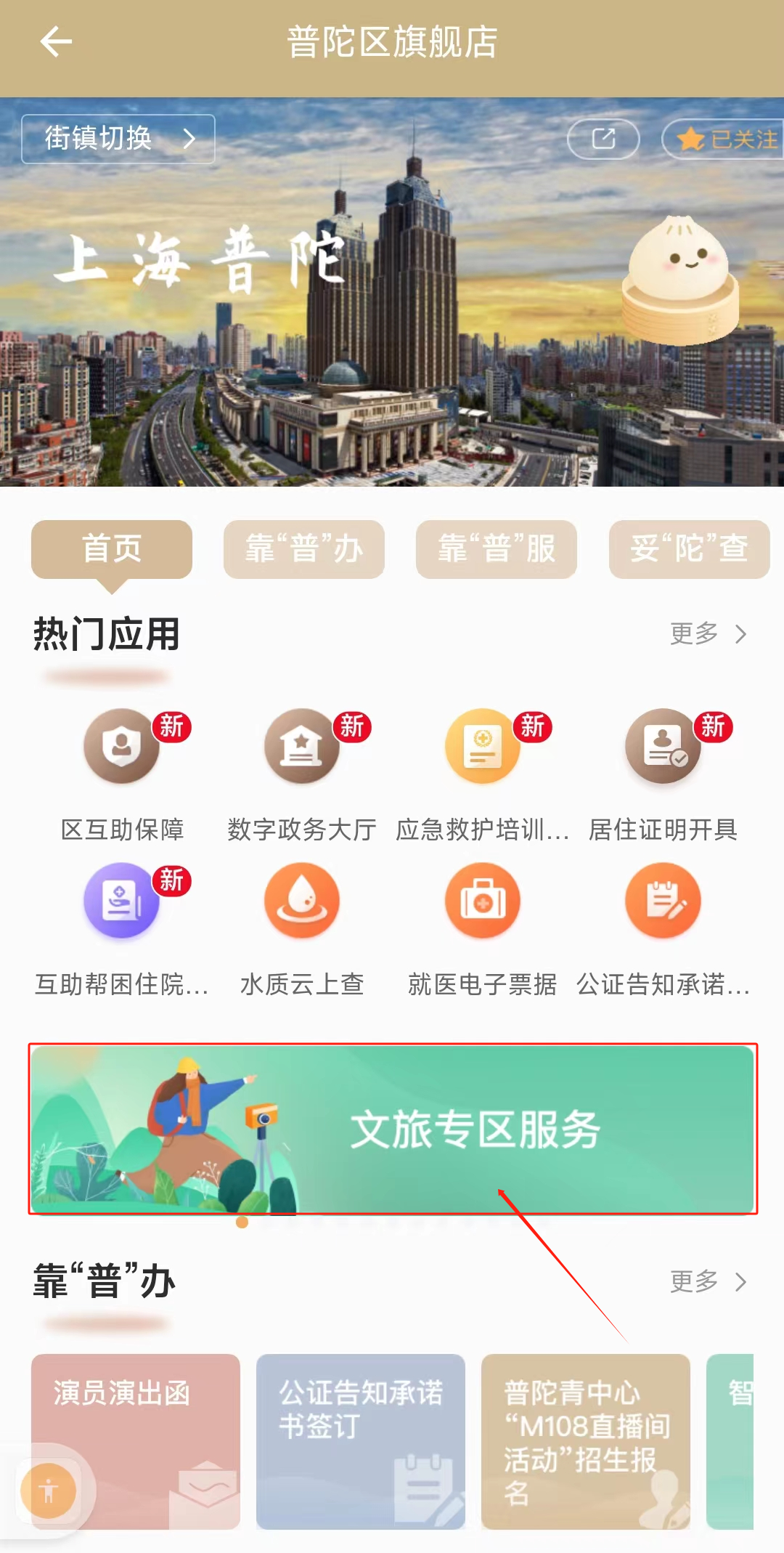
Task: Go back using the top-left arrow
Action: coord(56,41)
